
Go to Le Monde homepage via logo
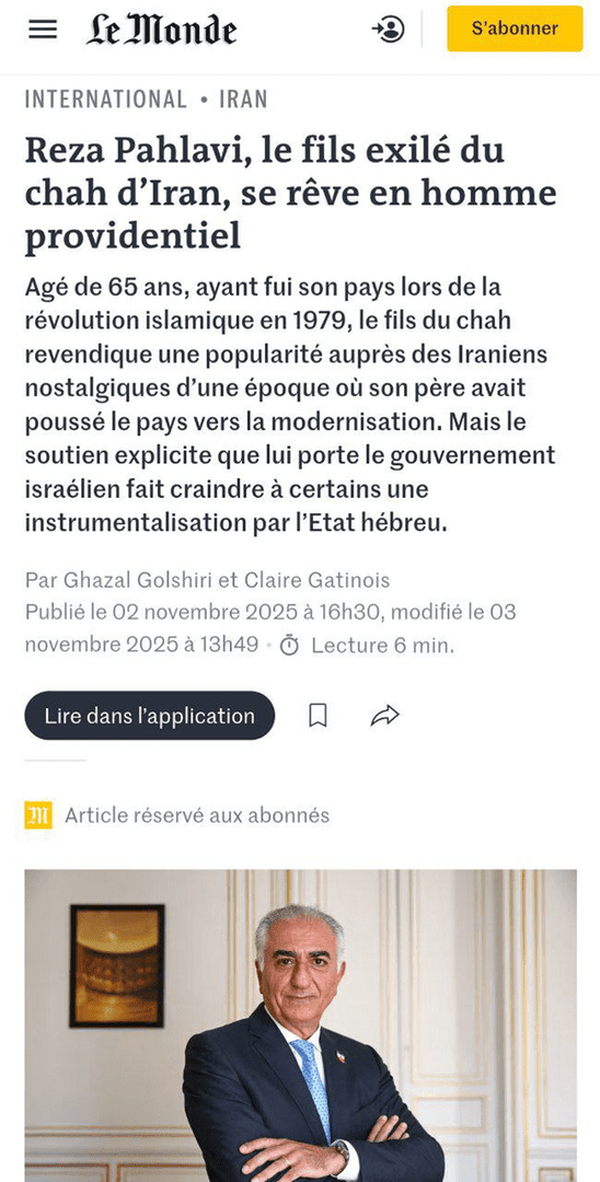161,30
